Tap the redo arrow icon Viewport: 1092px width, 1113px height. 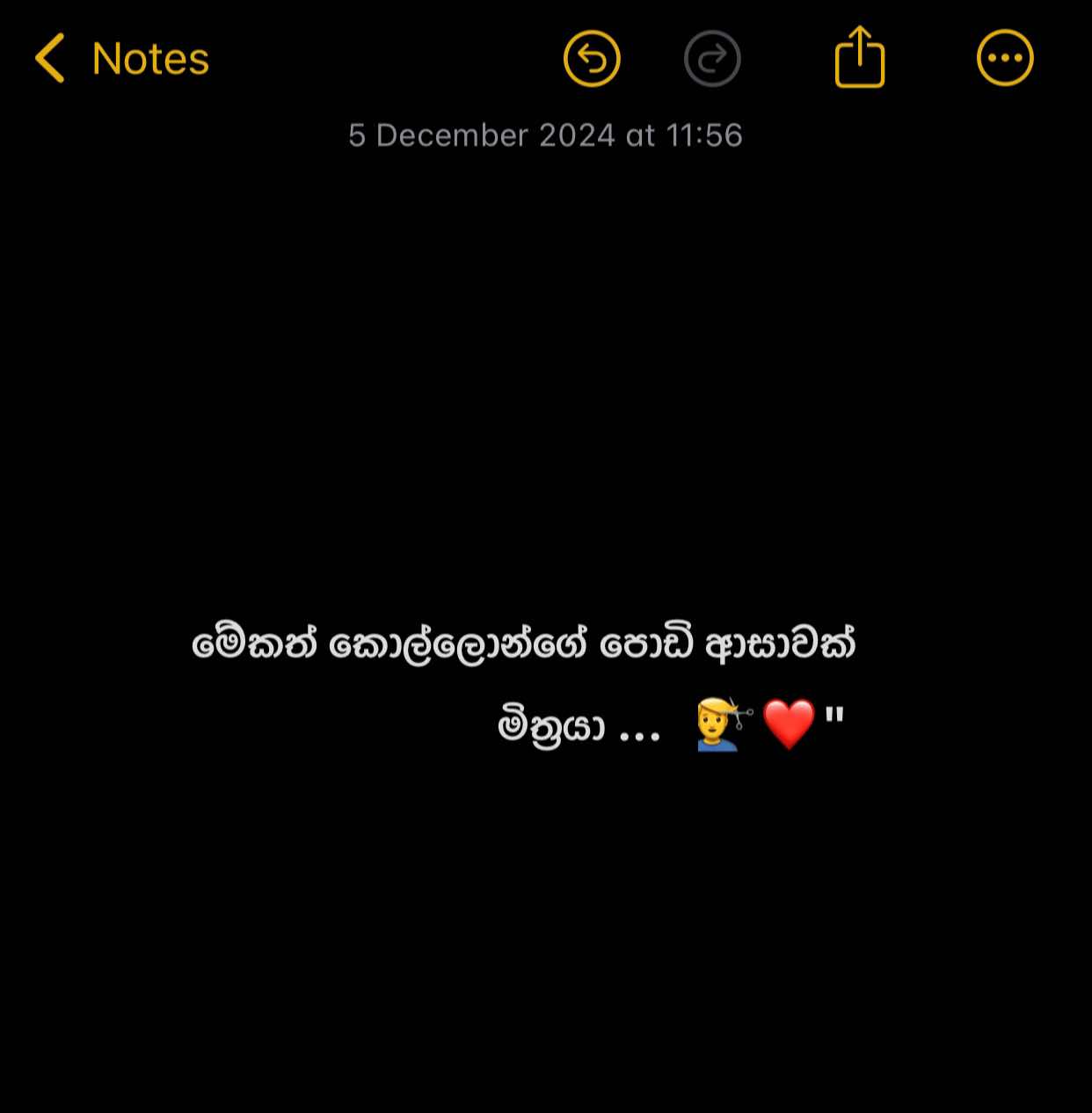[712, 59]
